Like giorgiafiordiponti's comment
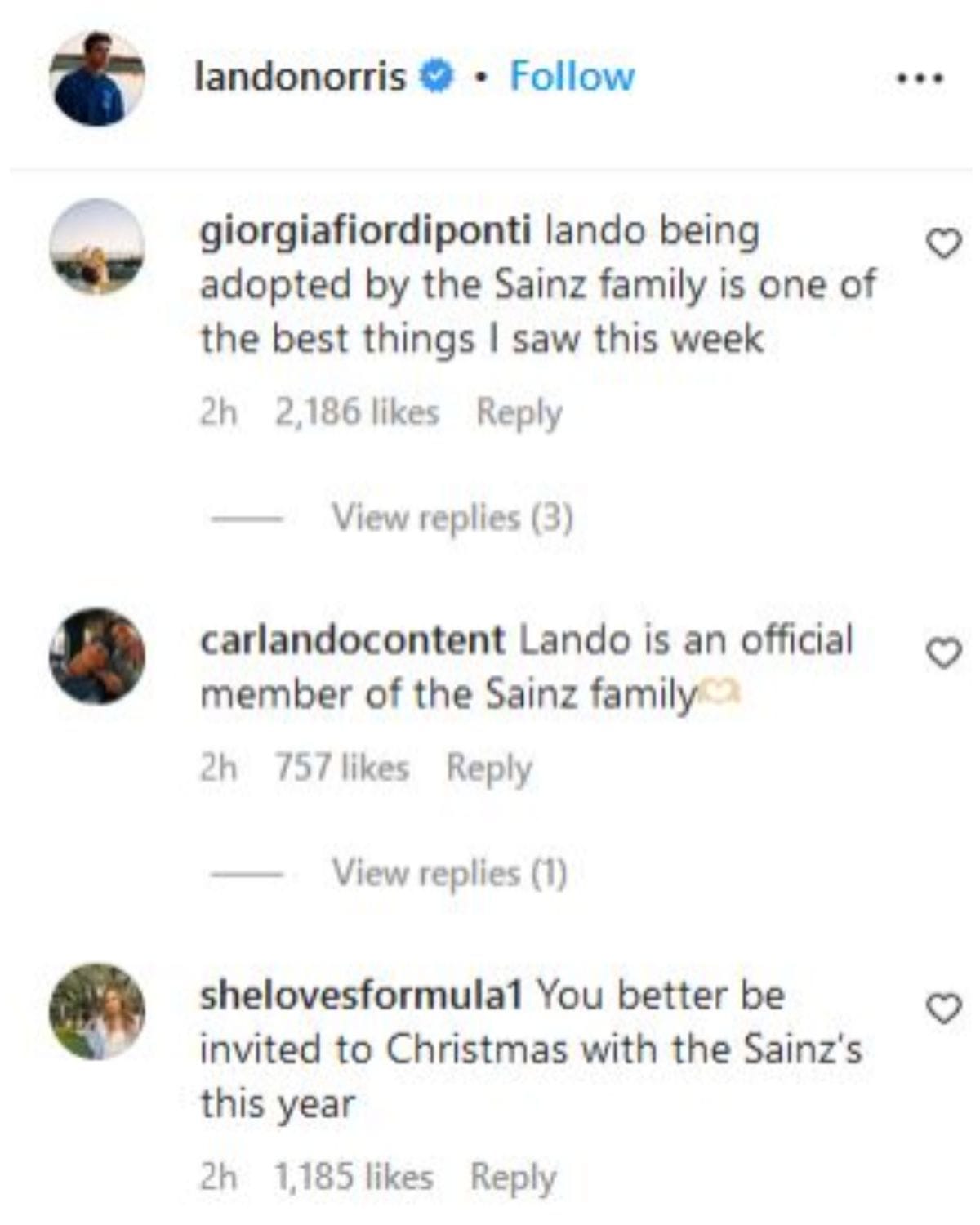The image size is (980, 1225). tap(943, 243)
